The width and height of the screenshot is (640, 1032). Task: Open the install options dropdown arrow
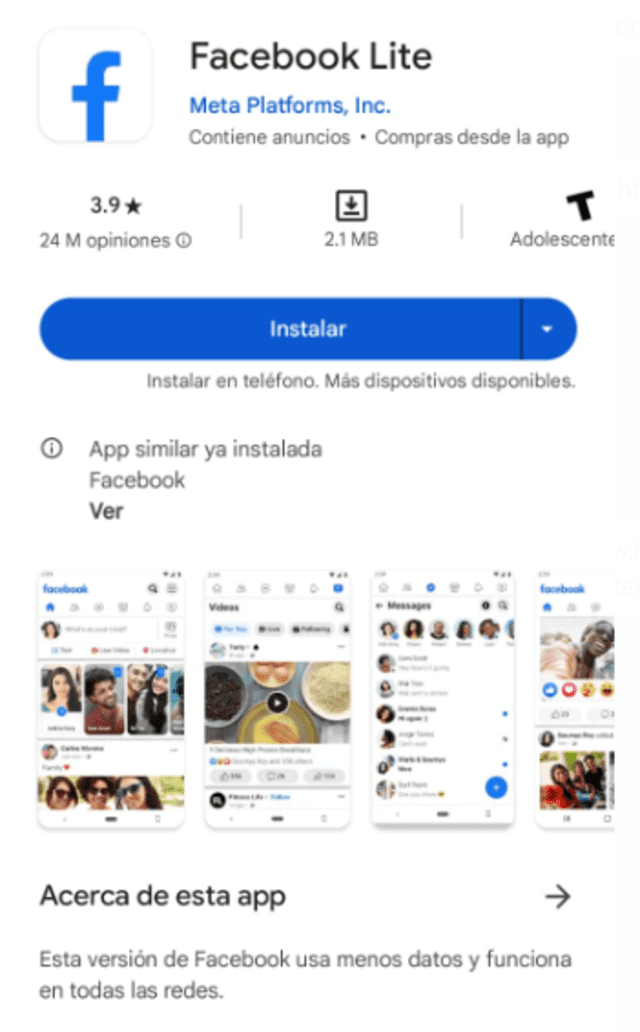(547, 329)
